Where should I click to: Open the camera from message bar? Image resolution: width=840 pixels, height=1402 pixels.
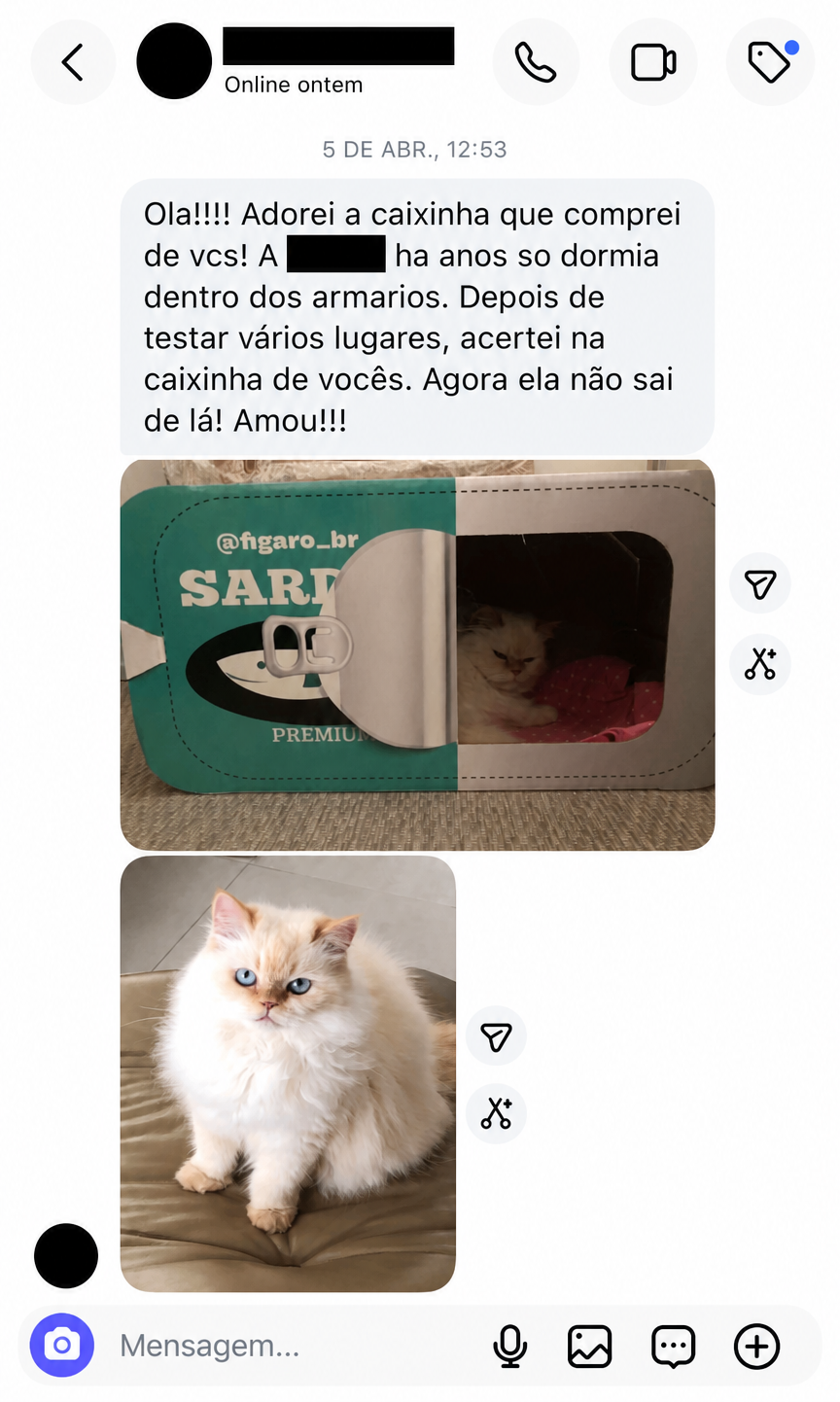coord(62,1346)
